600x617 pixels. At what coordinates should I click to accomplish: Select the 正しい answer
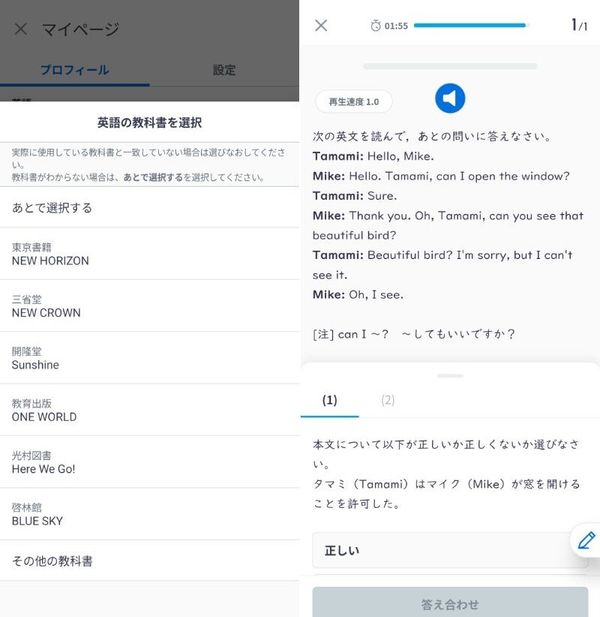point(450,550)
